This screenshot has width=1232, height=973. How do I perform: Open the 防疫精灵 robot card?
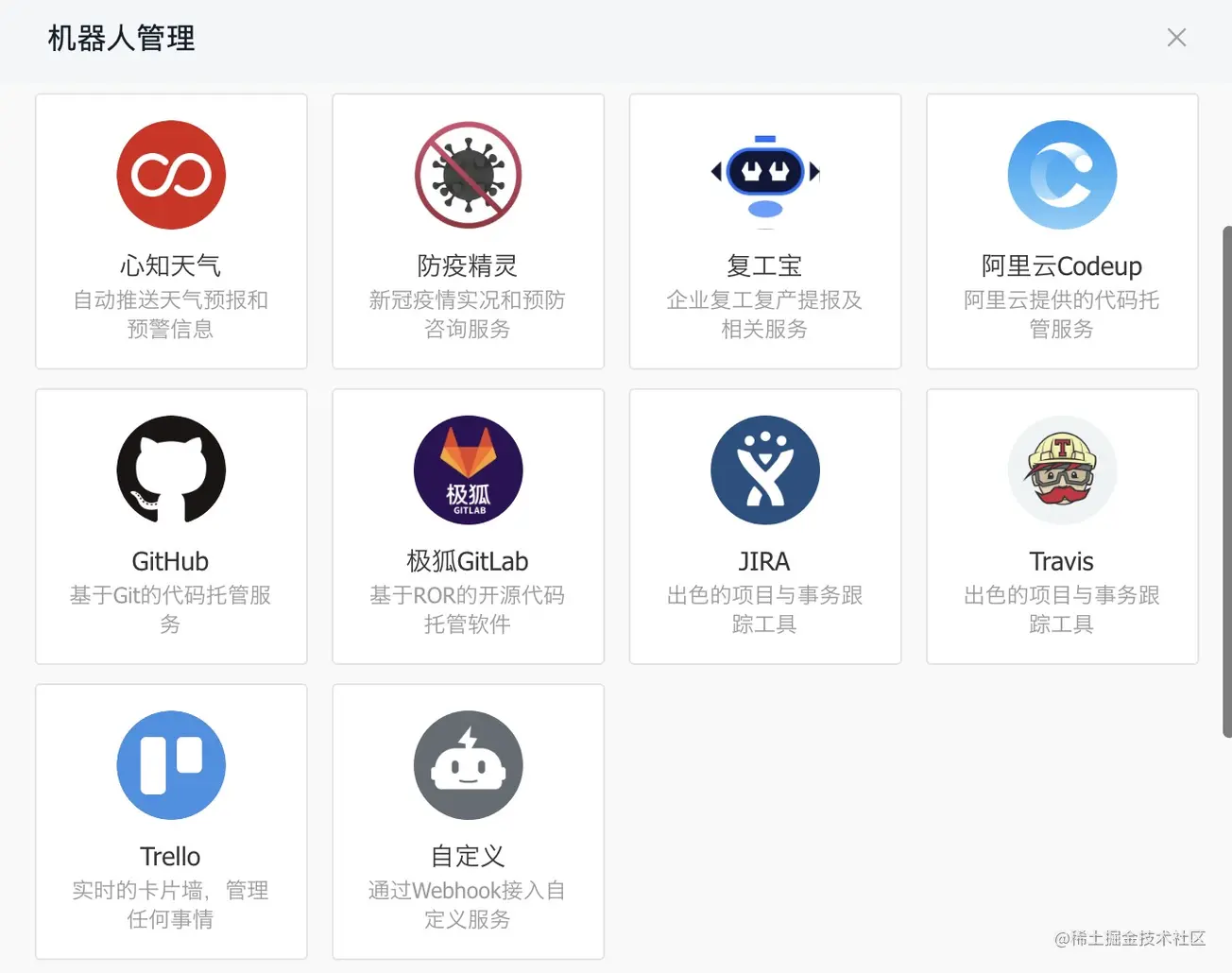pyautogui.click(x=468, y=231)
